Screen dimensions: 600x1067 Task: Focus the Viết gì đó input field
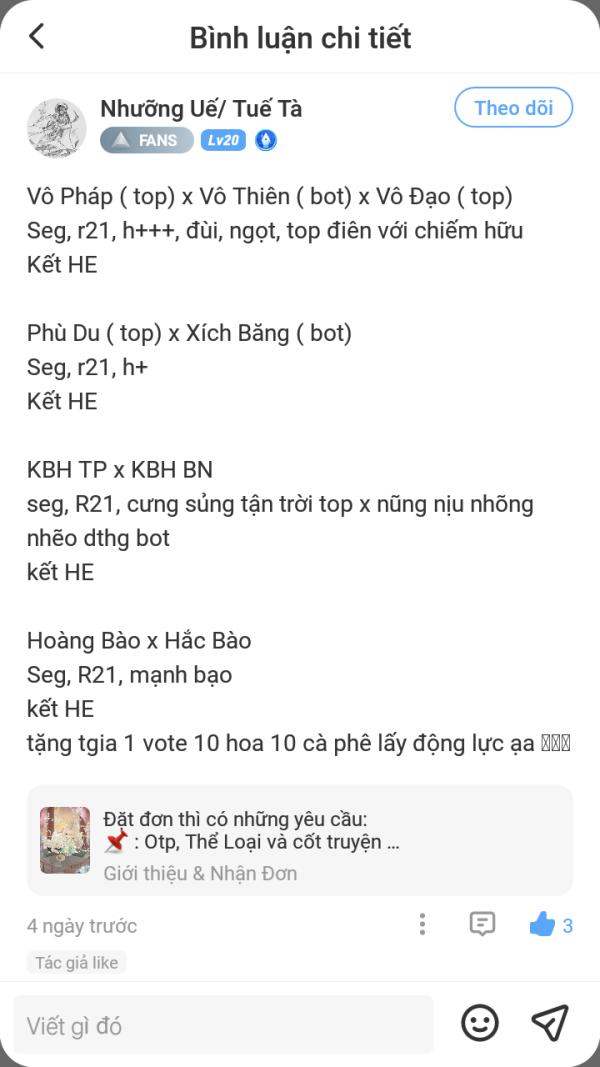(x=223, y=1025)
